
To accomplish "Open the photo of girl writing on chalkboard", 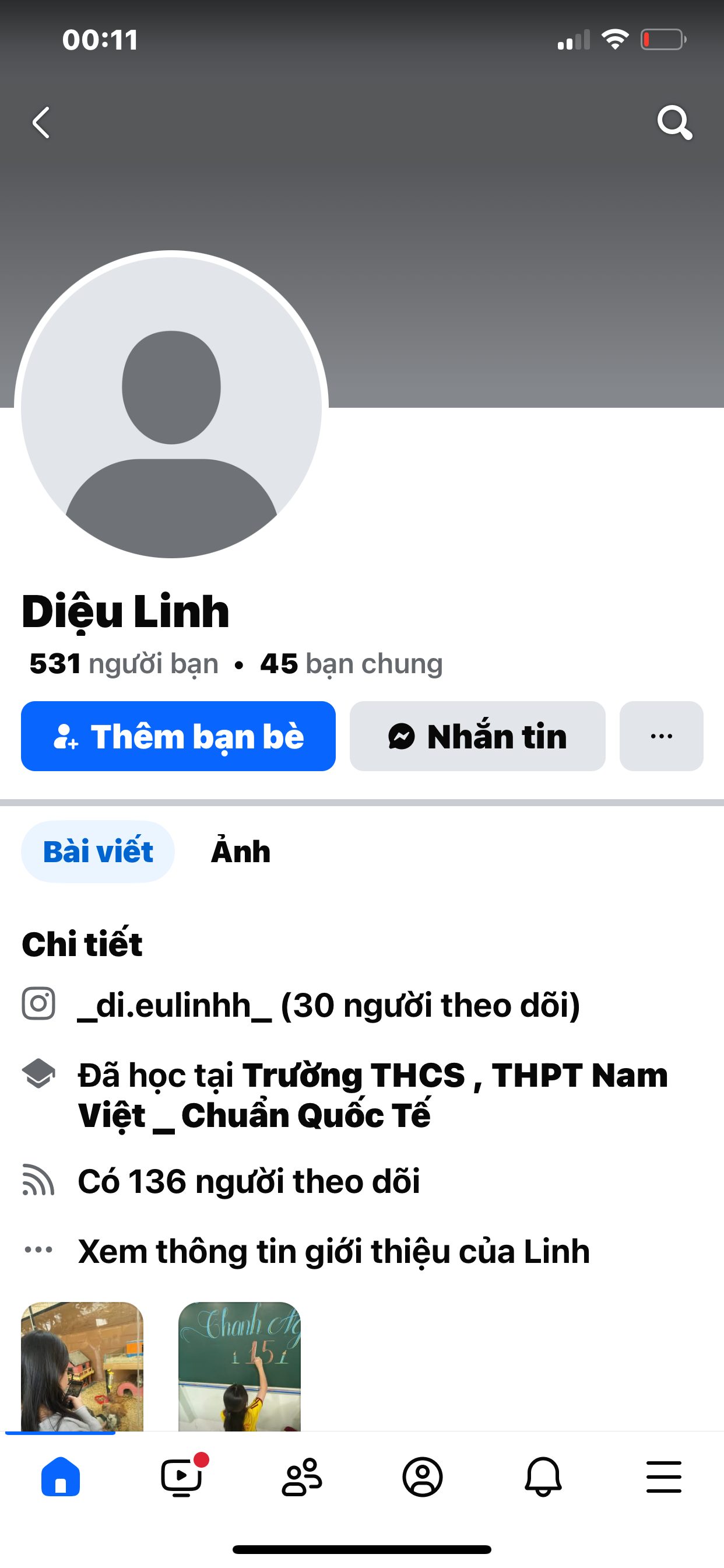I will [239, 1366].
